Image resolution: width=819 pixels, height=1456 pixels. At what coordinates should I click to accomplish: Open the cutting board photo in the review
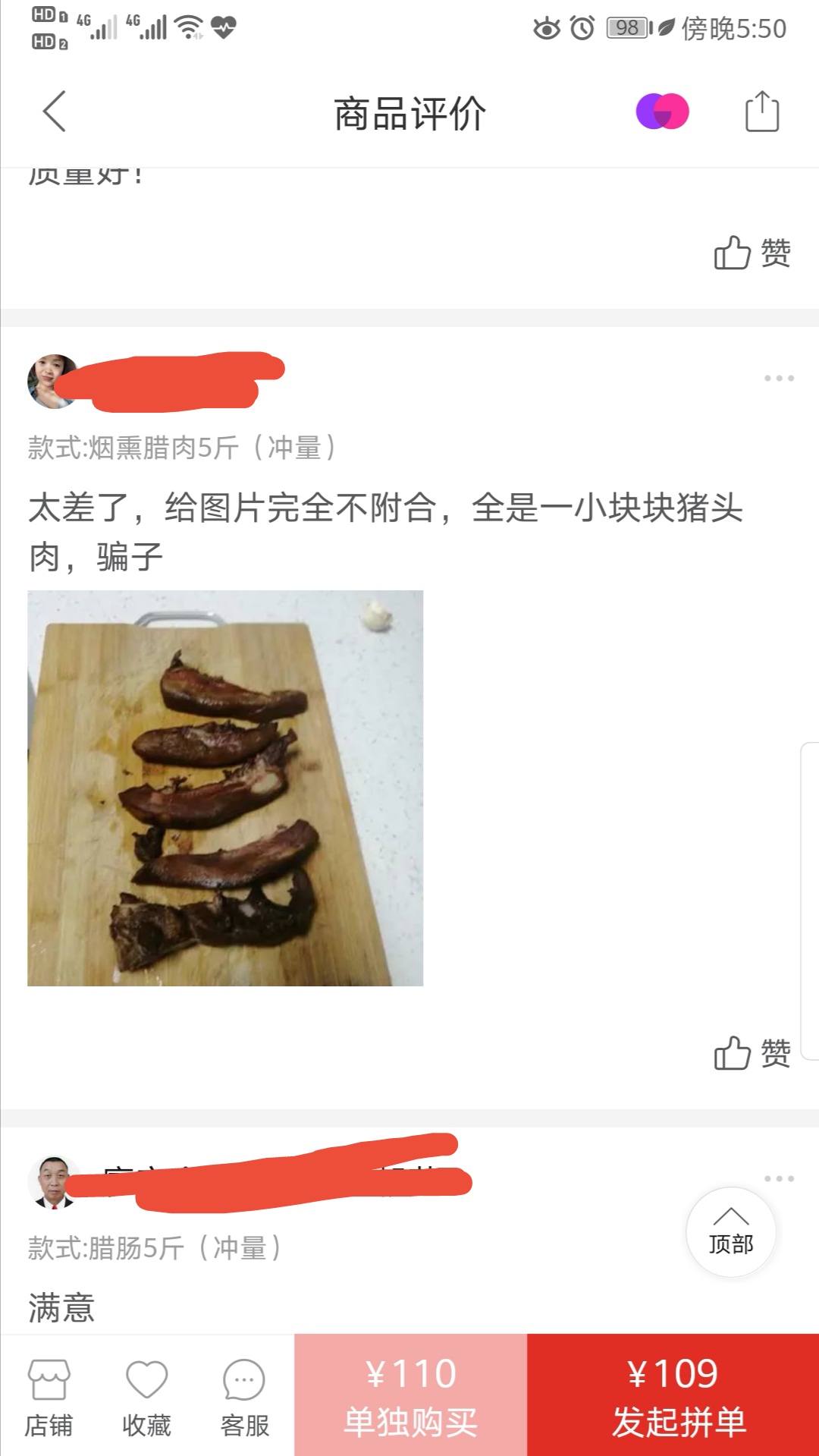(224, 789)
